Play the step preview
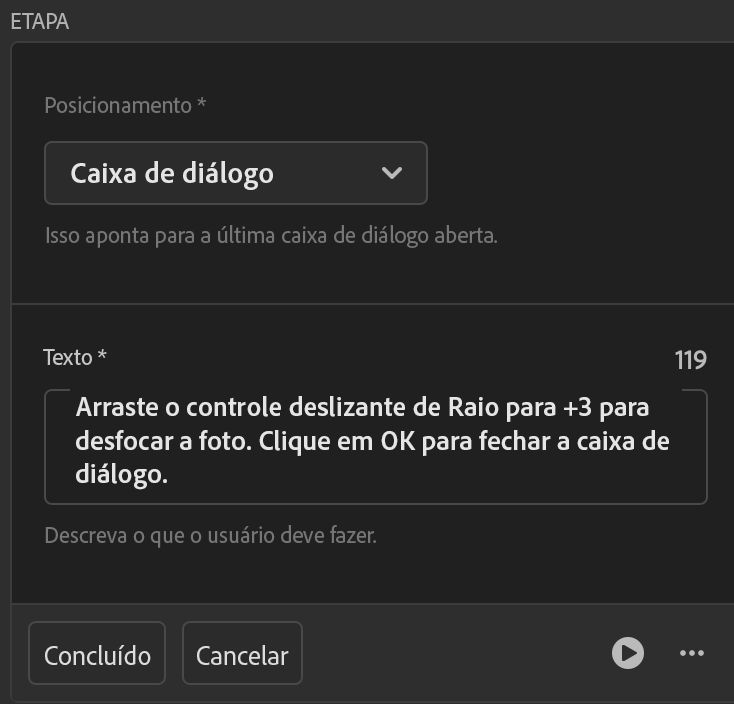The image size is (734, 704). (x=628, y=653)
